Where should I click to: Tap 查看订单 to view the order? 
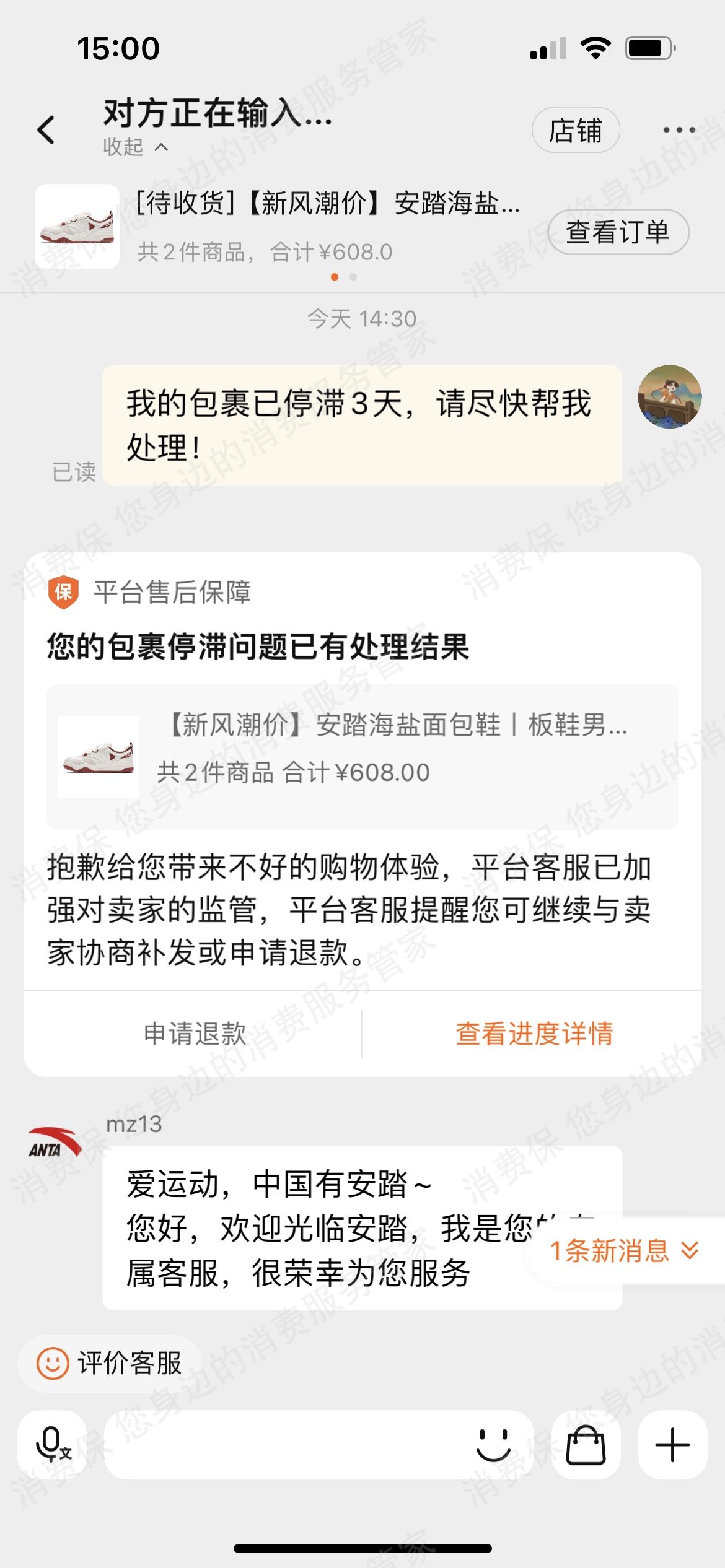coord(618,232)
